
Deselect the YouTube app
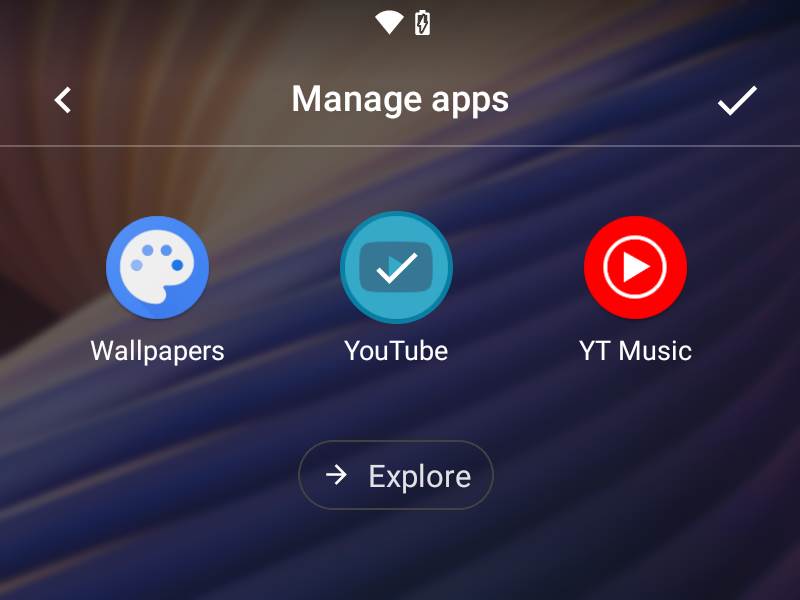click(396, 268)
